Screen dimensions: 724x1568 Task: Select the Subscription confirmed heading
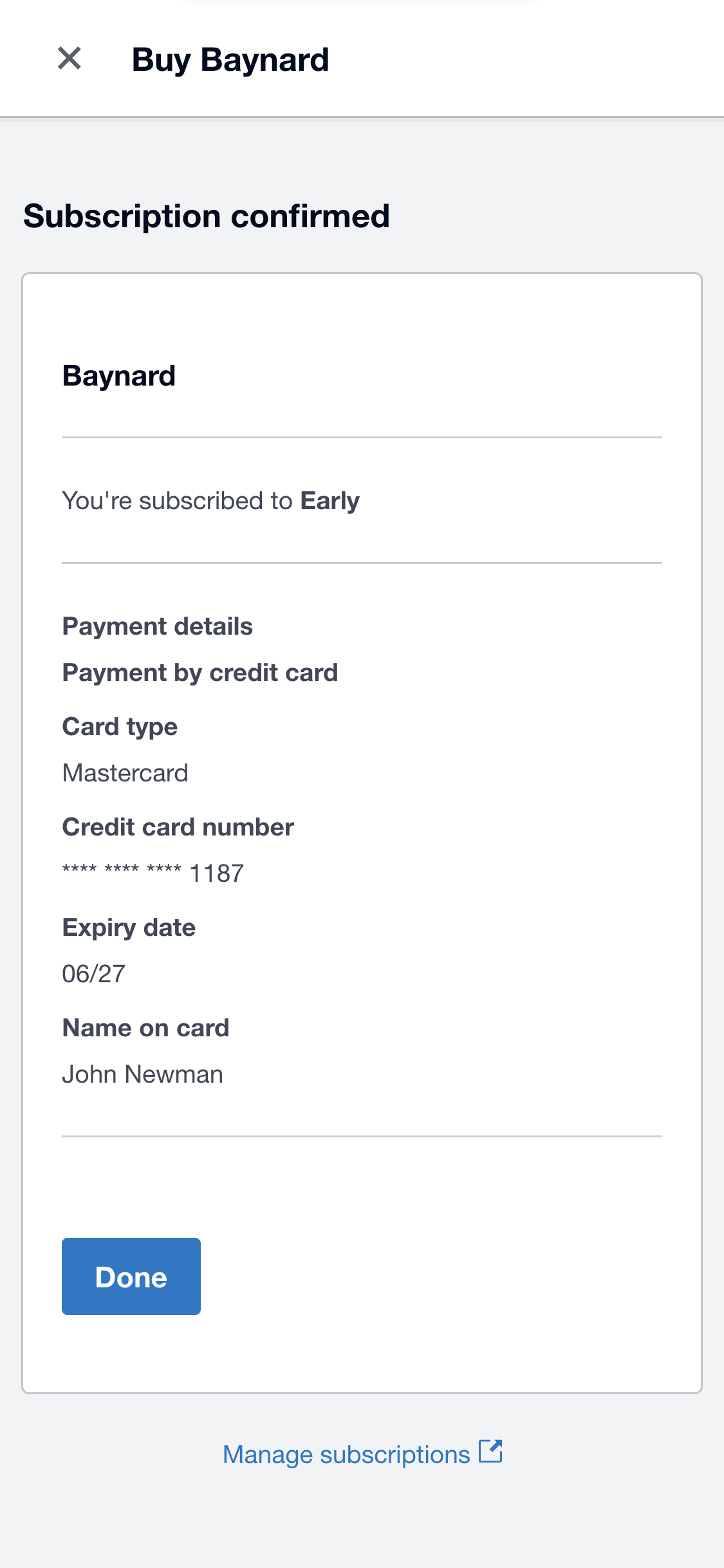click(x=207, y=216)
